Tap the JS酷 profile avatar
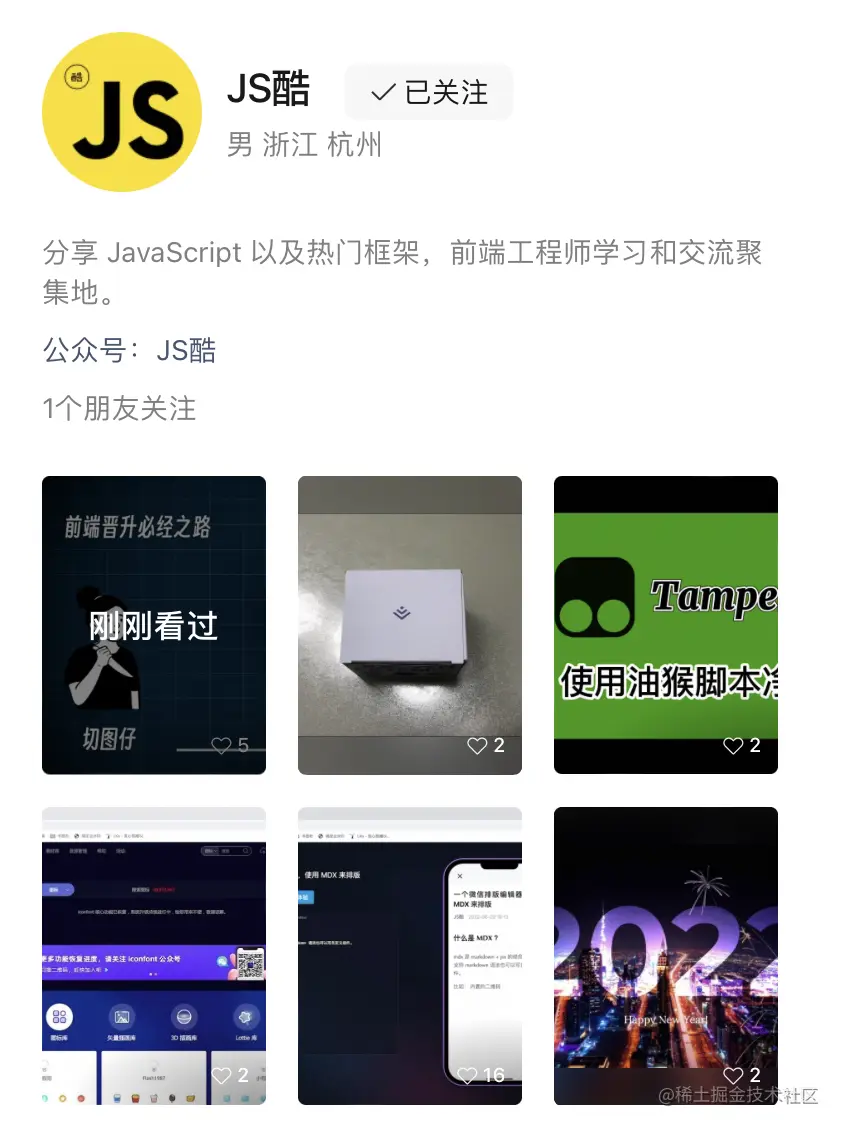The height and width of the screenshot is (1134, 846). pos(121,112)
